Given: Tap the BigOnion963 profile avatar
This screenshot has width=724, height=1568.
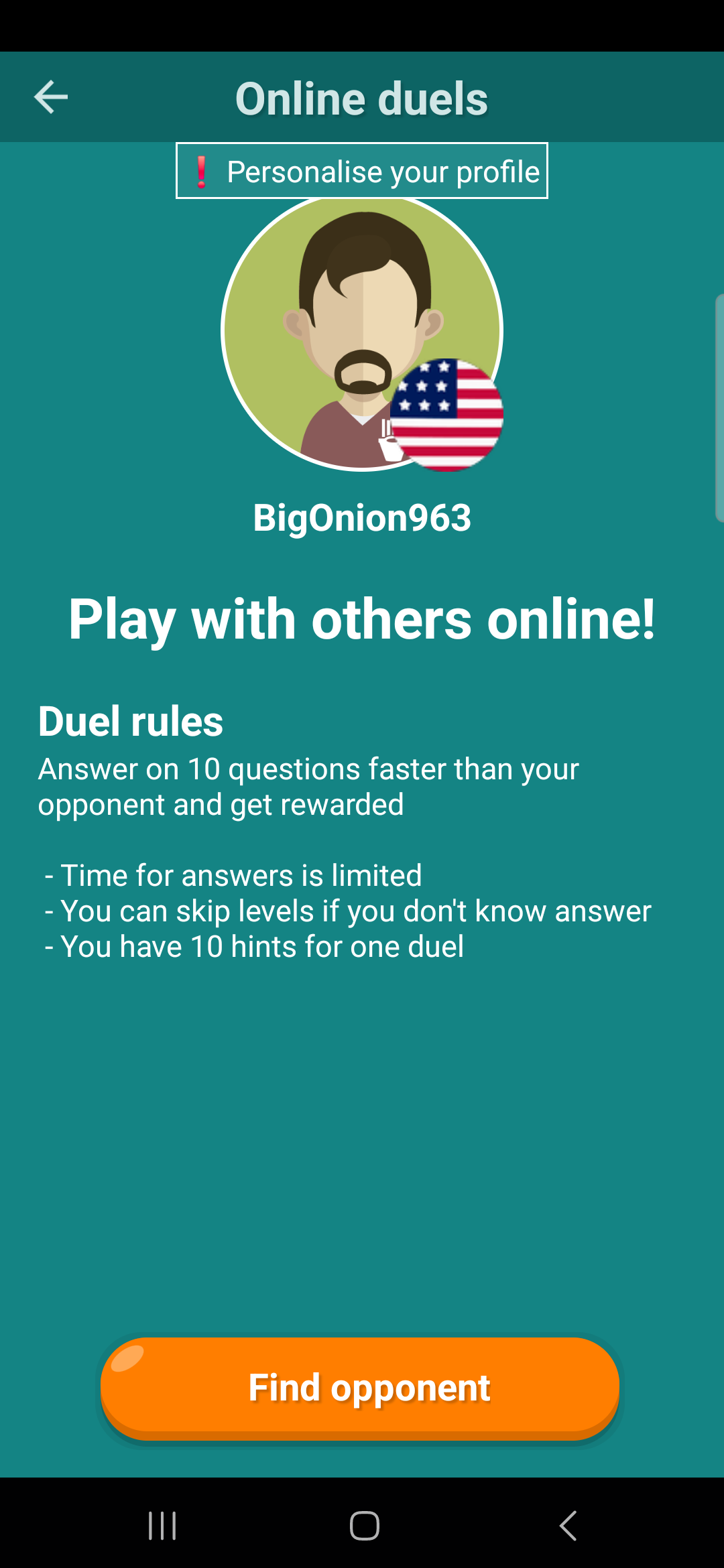Looking at the screenshot, I should click(x=362, y=331).
